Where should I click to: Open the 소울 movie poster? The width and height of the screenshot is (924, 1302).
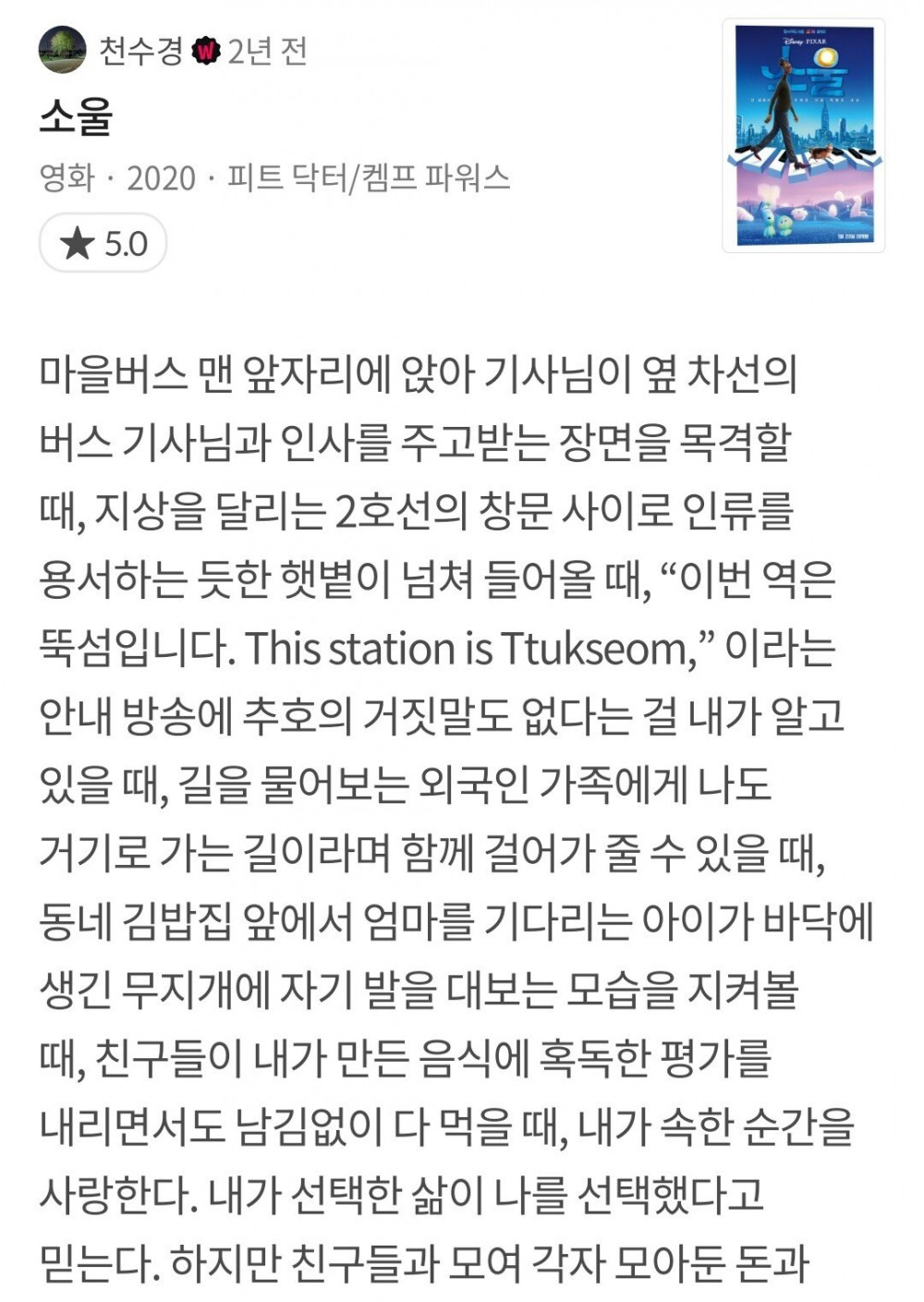pyautogui.click(x=803, y=136)
